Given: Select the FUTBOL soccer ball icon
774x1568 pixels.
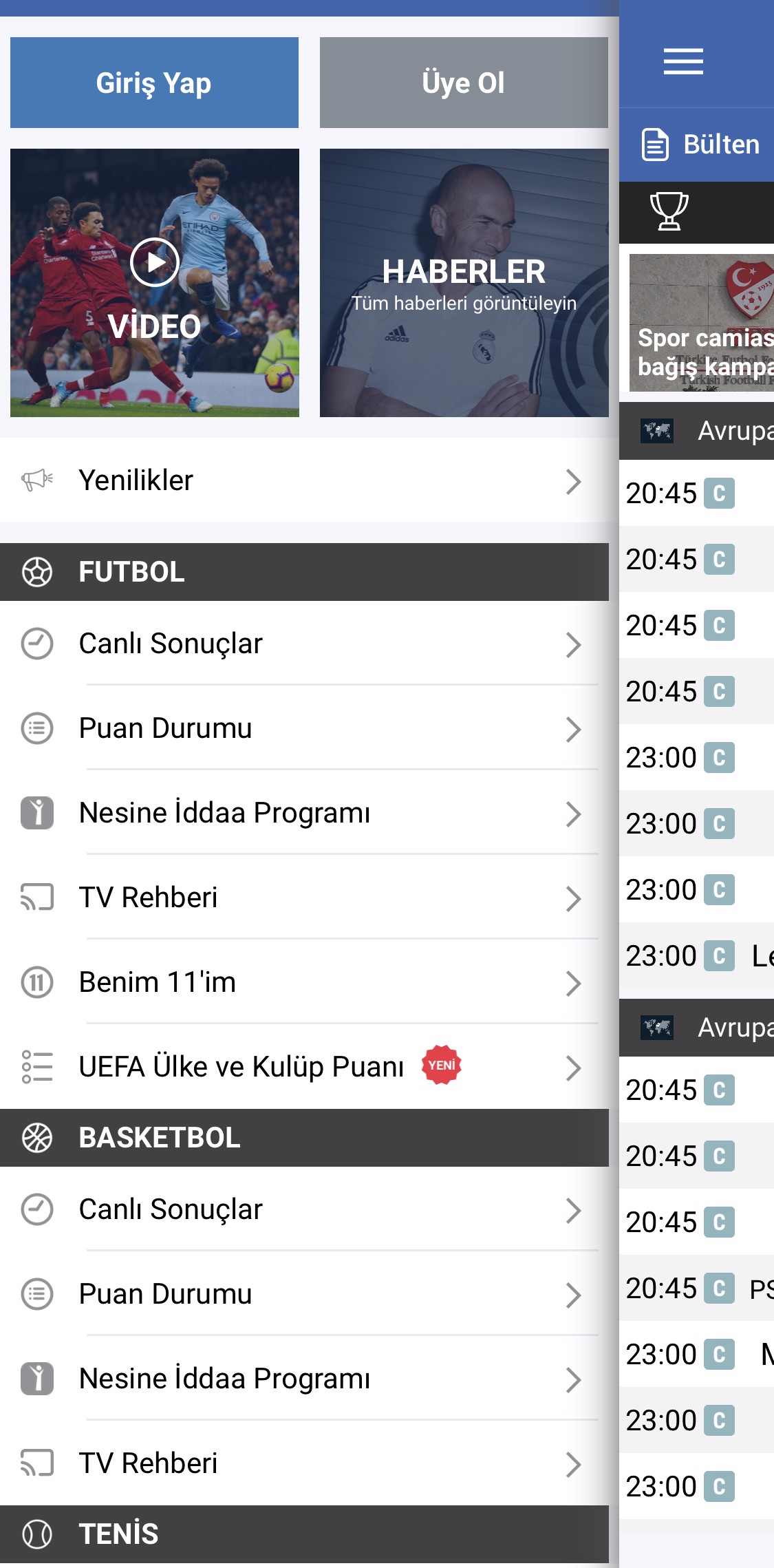Looking at the screenshot, I should (x=38, y=570).
